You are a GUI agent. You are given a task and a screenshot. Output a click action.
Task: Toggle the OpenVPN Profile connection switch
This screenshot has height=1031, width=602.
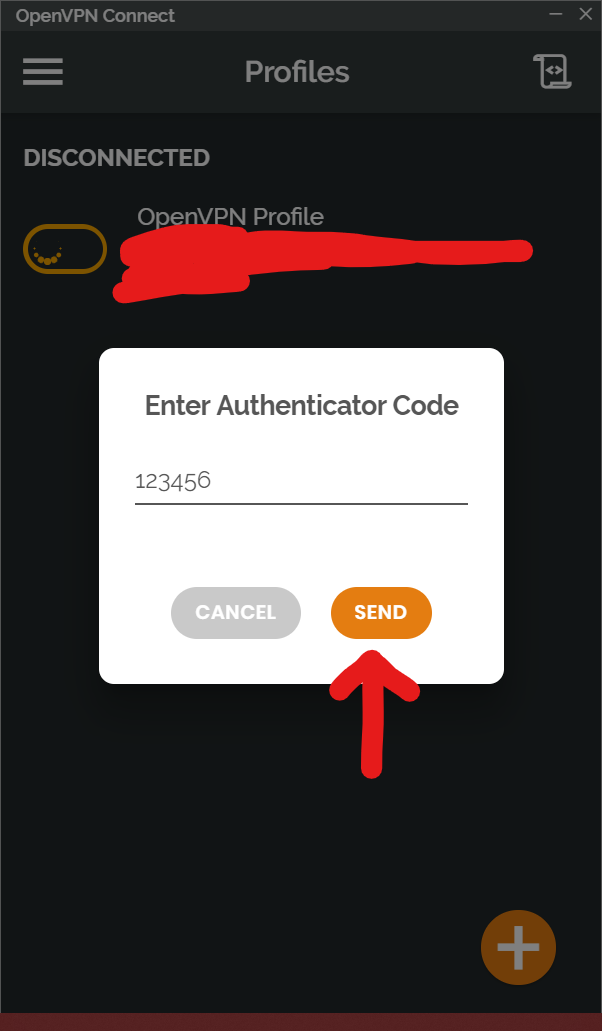(64, 249)
